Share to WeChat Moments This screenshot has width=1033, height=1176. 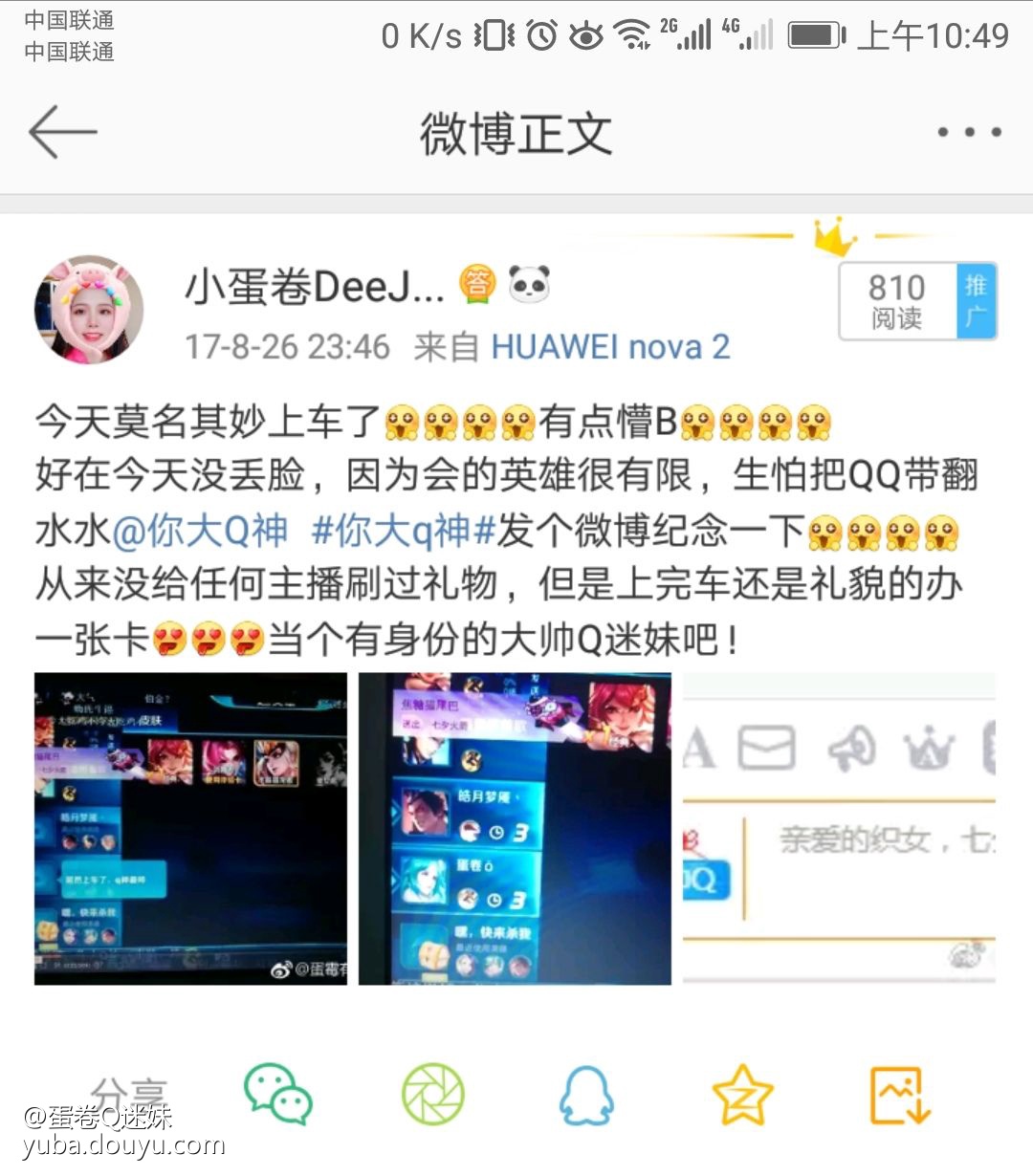click(432, 1096)
